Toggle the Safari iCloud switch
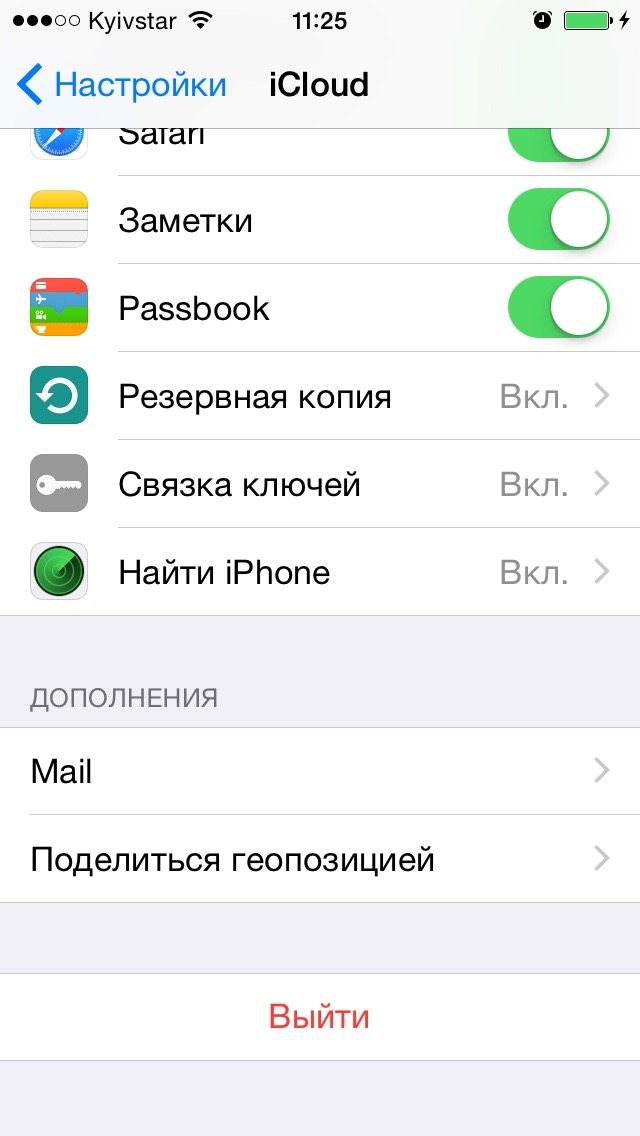 [x=559, y=144]
